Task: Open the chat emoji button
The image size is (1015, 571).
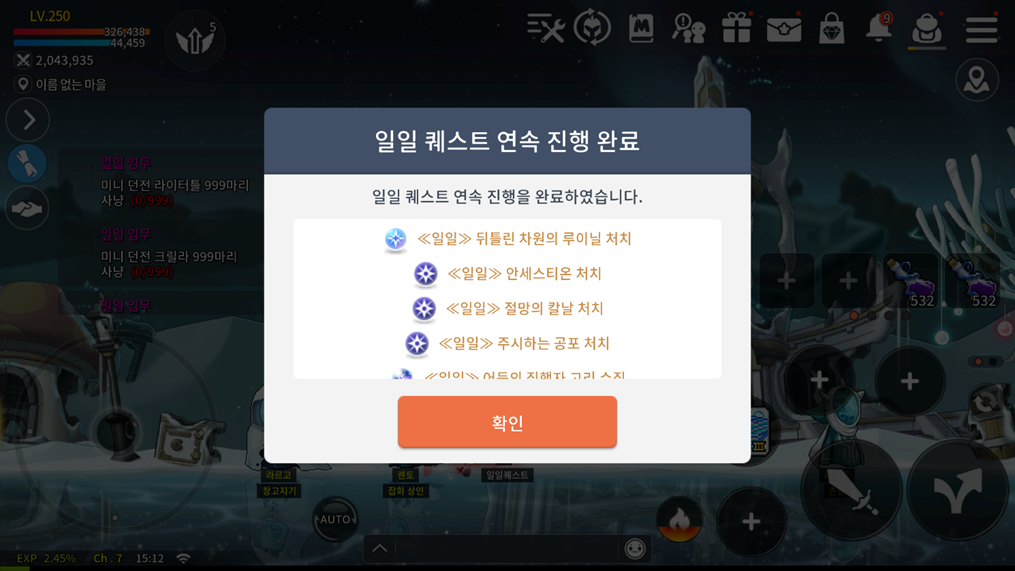Action: point(635,548)
